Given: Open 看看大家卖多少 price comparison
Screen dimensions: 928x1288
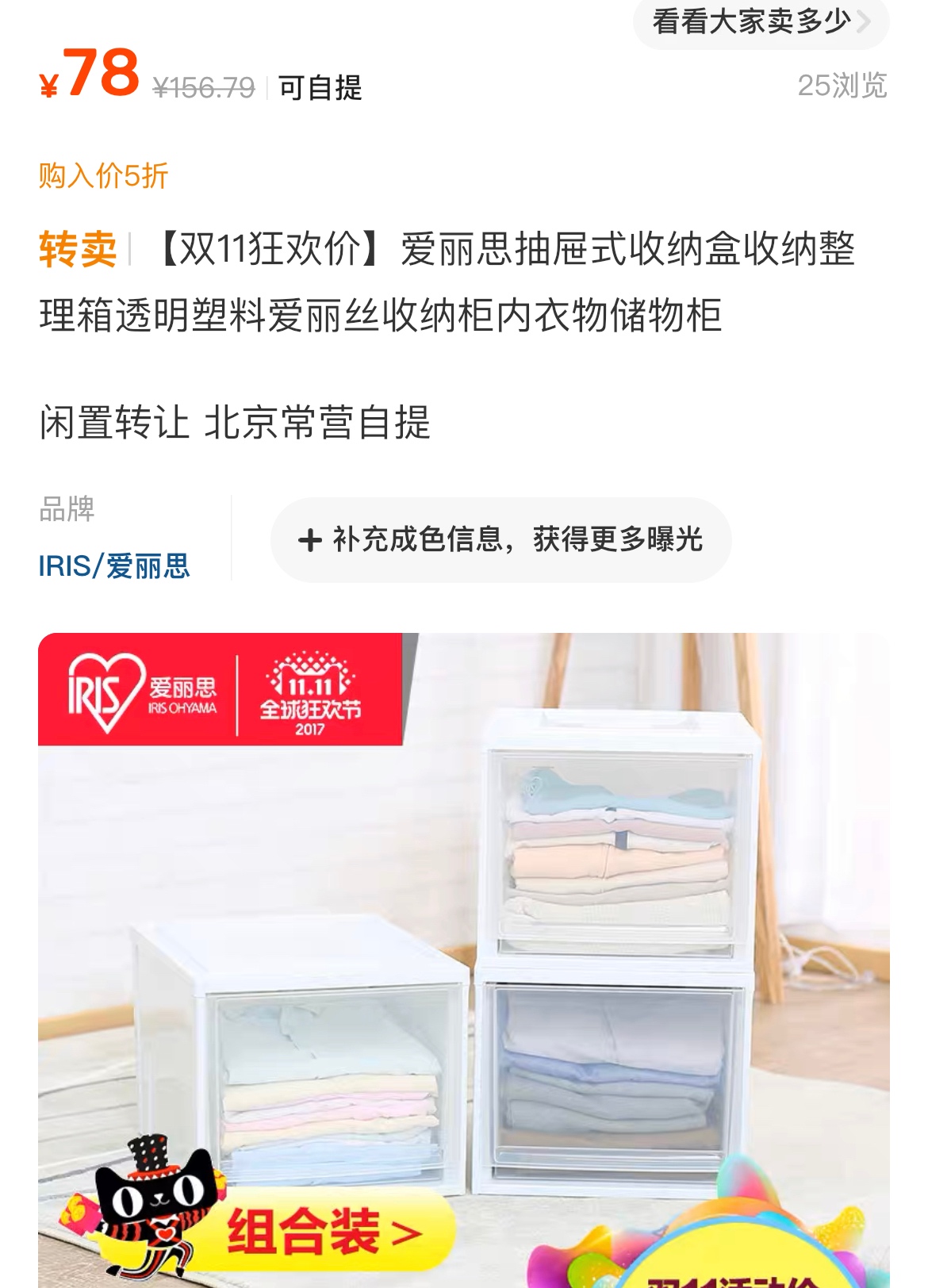Looking at the screenshot, I should point(760,22).
